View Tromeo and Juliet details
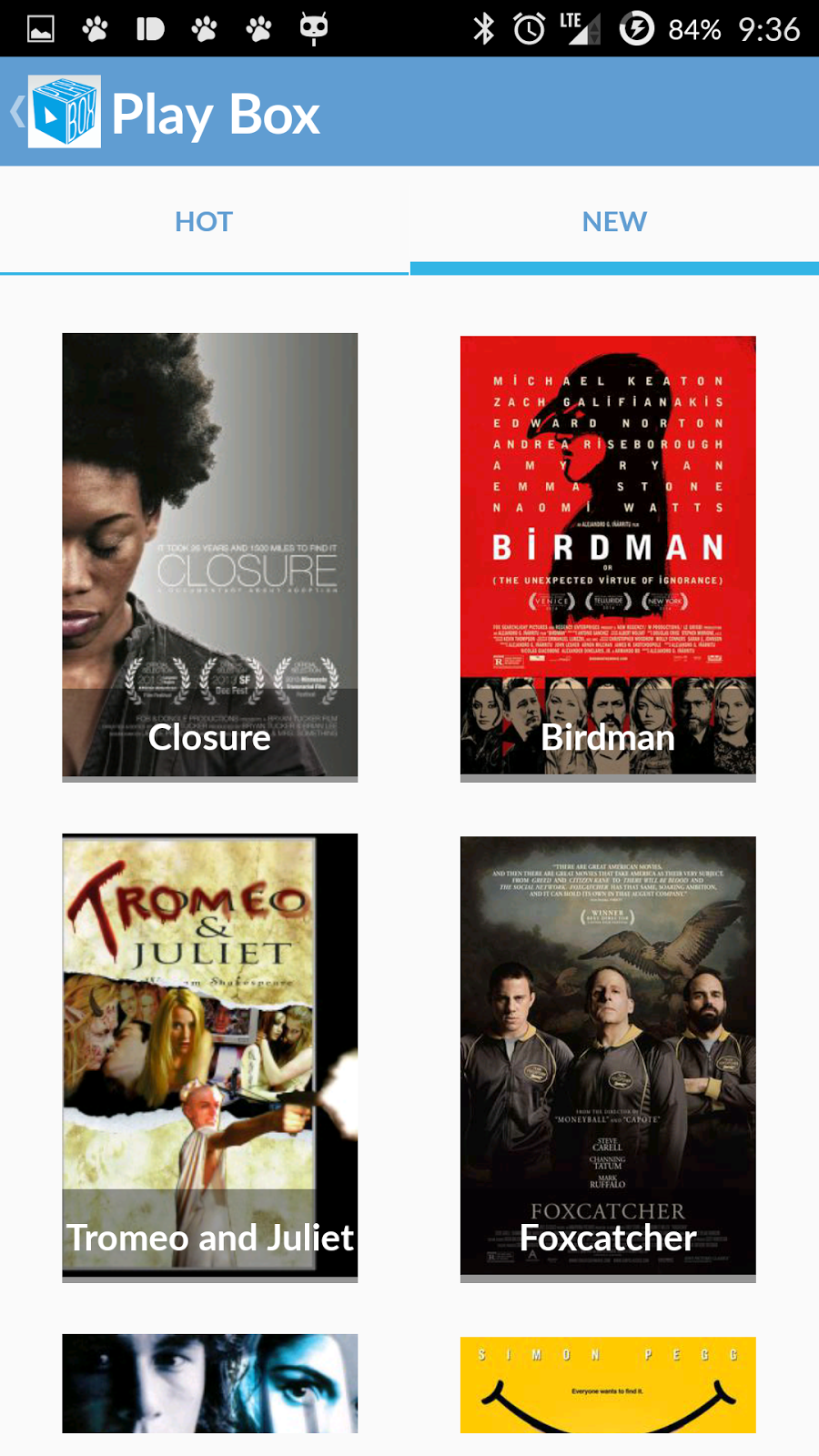The width and height of the screenshot is (819, 1456). pos(209,1056)
